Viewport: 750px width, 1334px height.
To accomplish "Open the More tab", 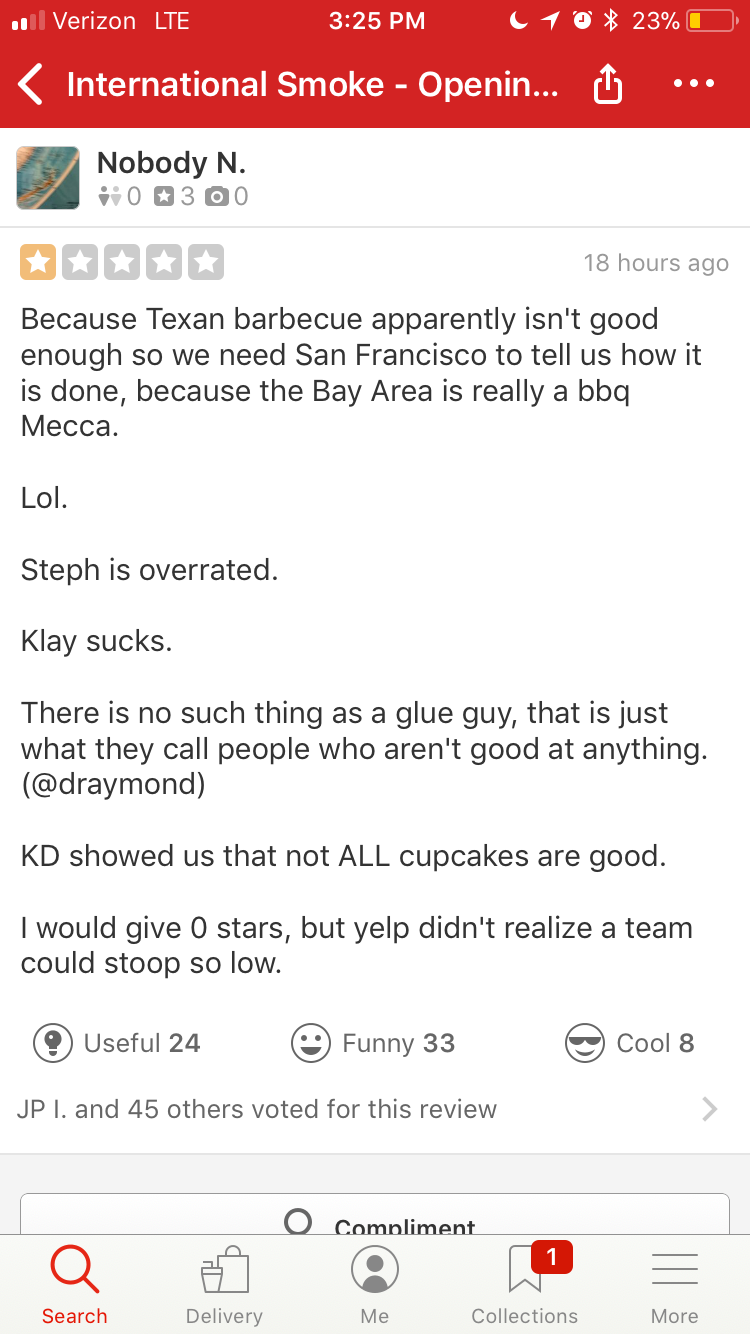I will tap(675, 1286).
